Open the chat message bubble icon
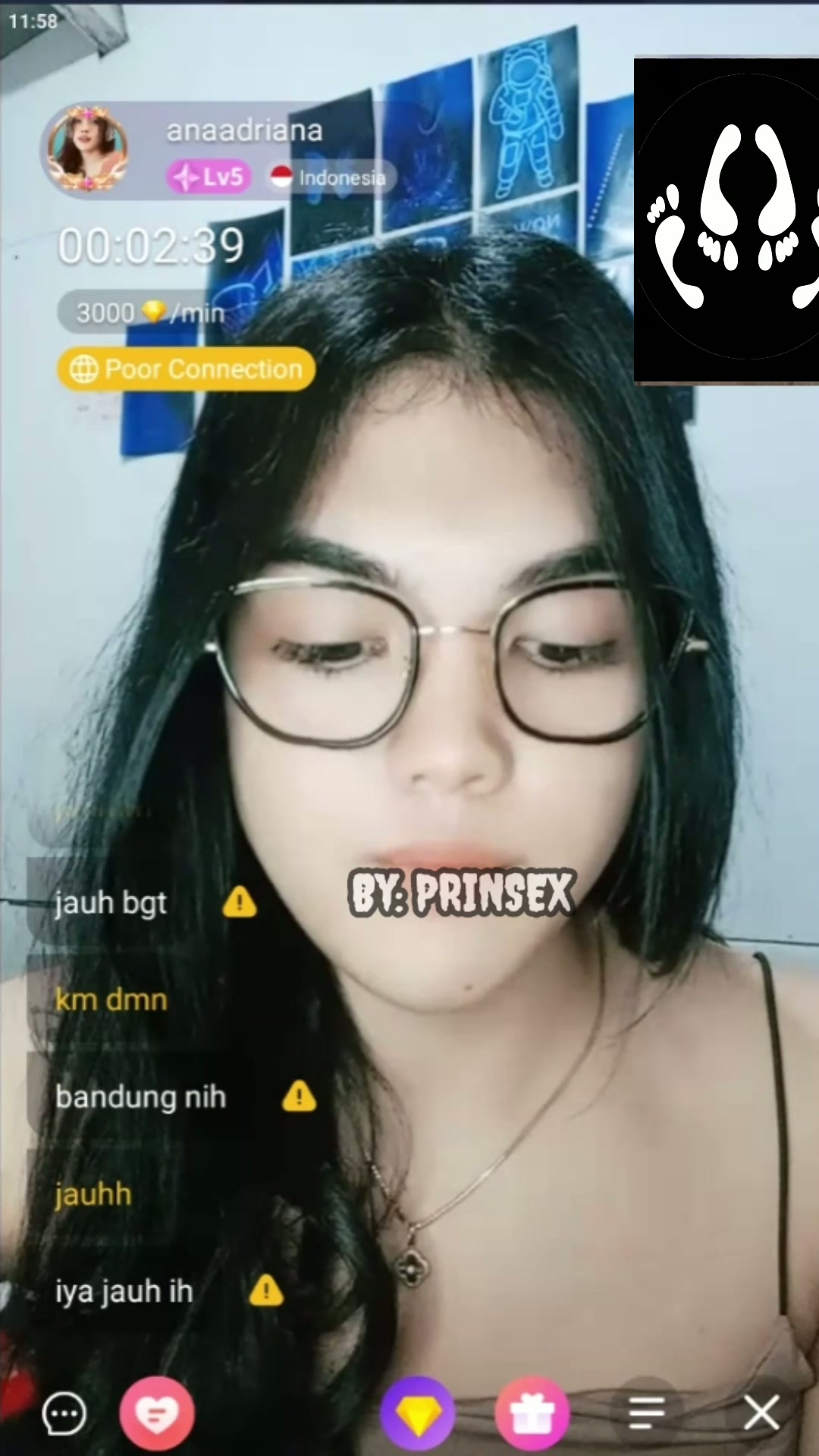 point(64,1414)
